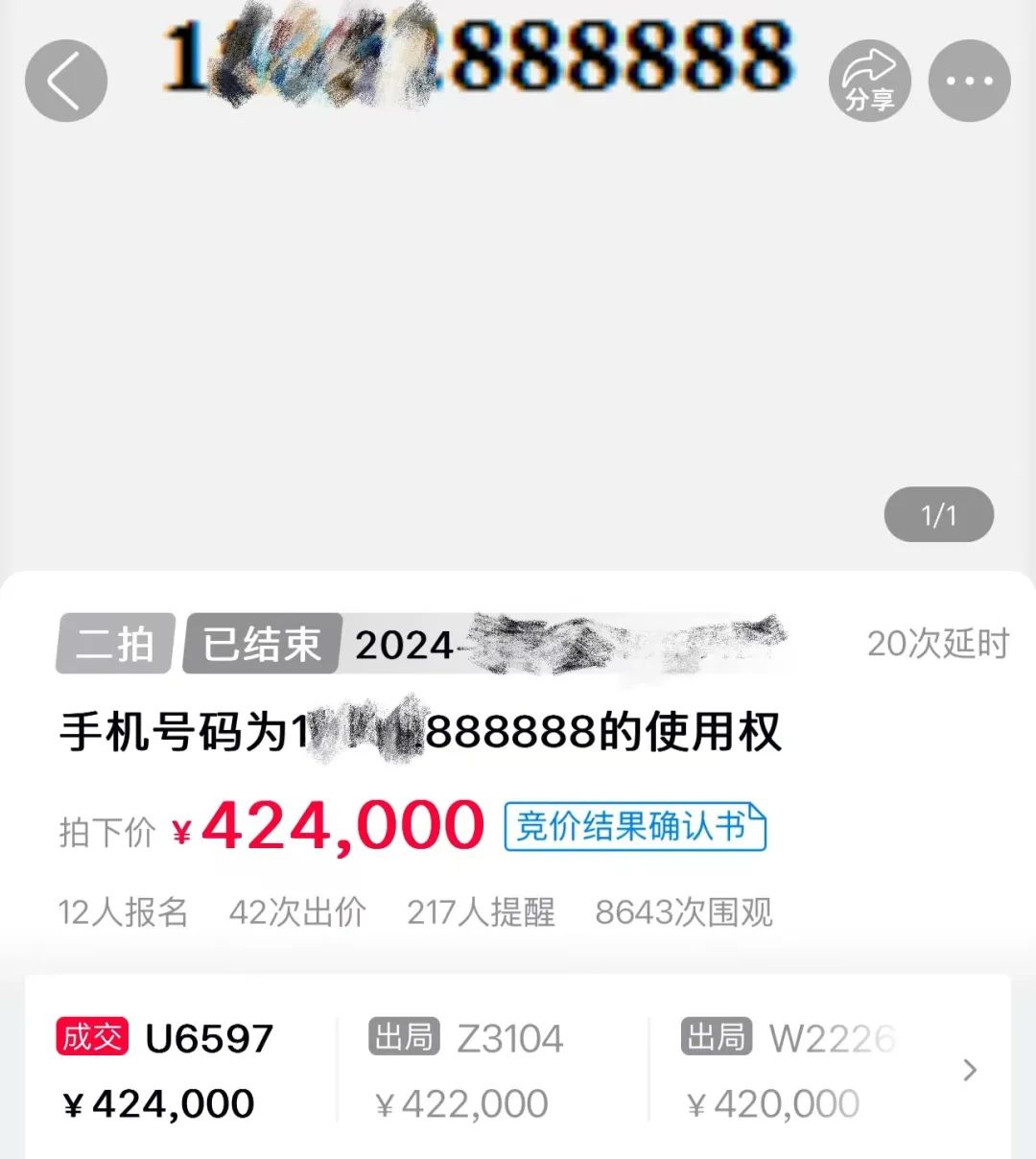Tap the 12人报名 registrants count

click(x=123, y=914)
